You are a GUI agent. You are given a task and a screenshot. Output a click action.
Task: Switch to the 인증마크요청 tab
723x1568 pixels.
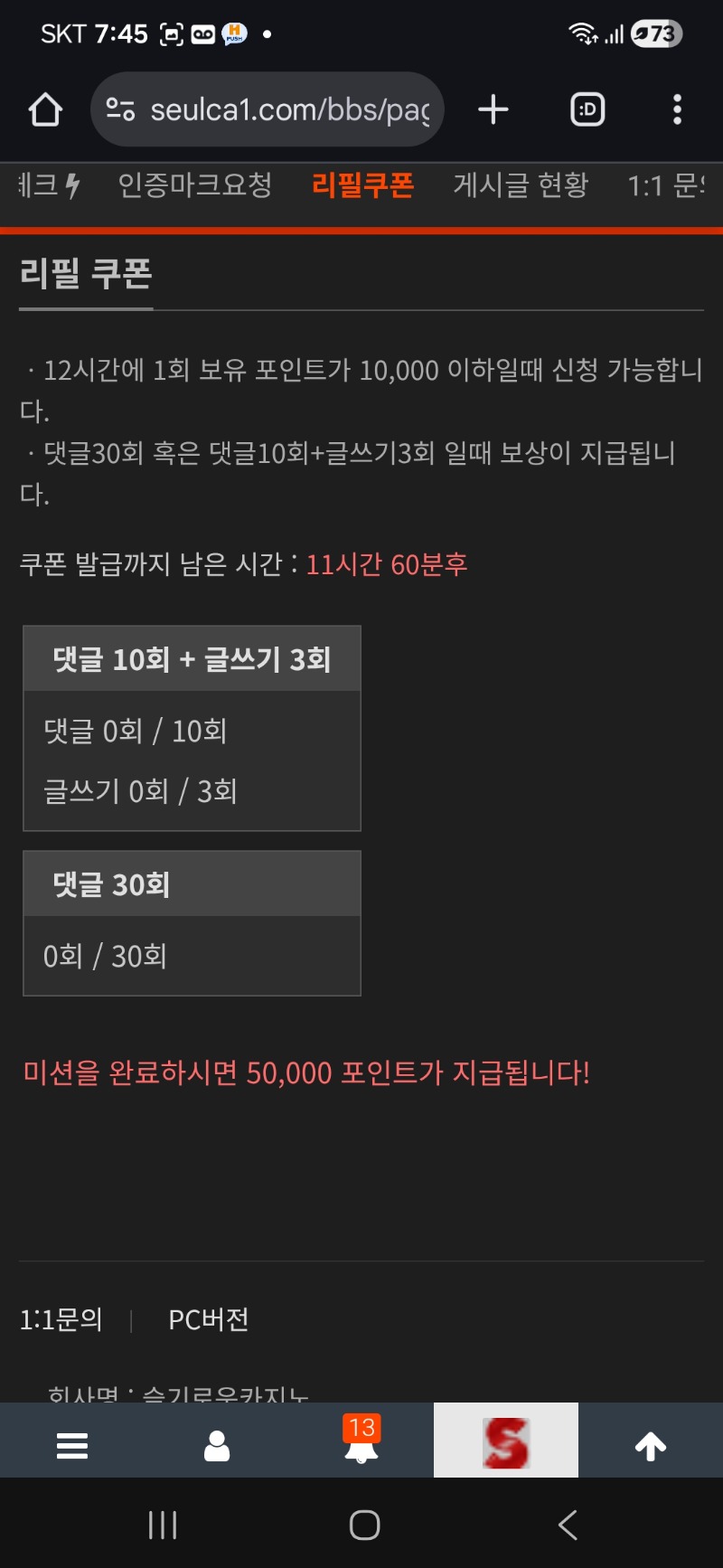(x=195, y=185)
